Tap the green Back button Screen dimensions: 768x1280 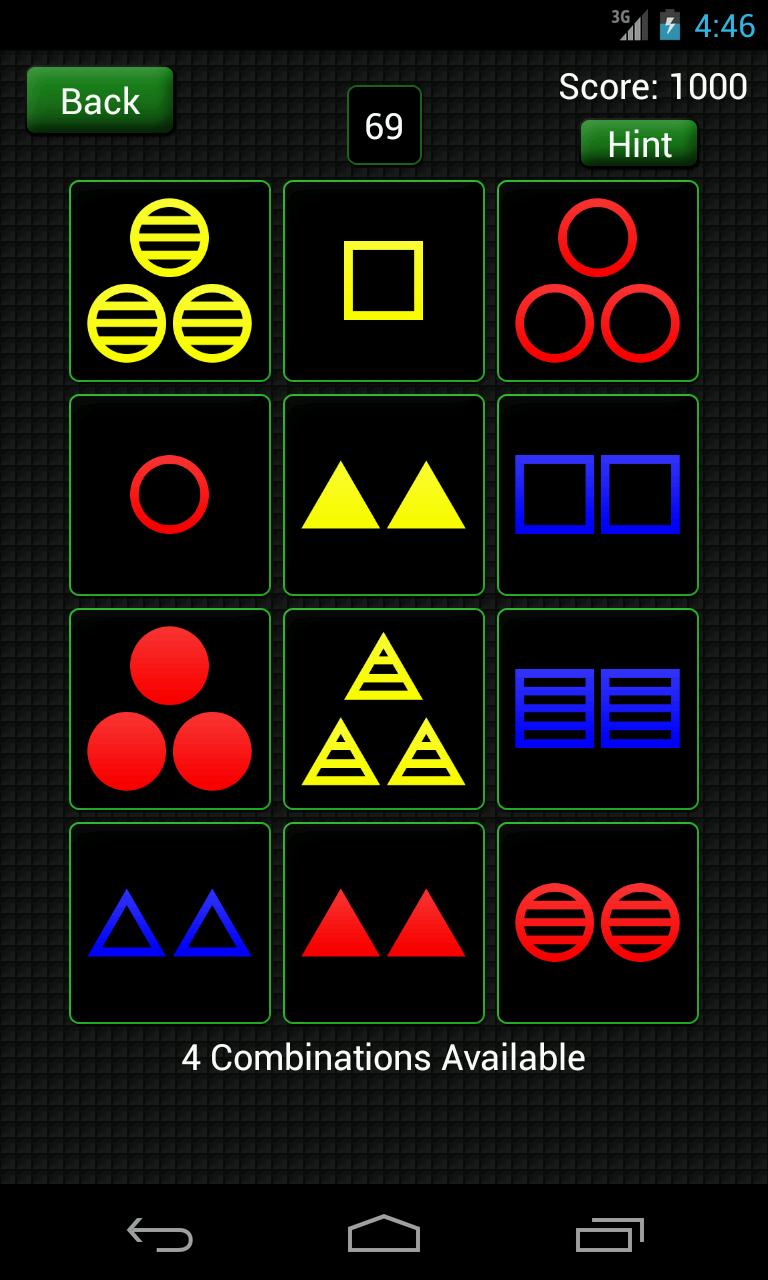tap(100, 101)
